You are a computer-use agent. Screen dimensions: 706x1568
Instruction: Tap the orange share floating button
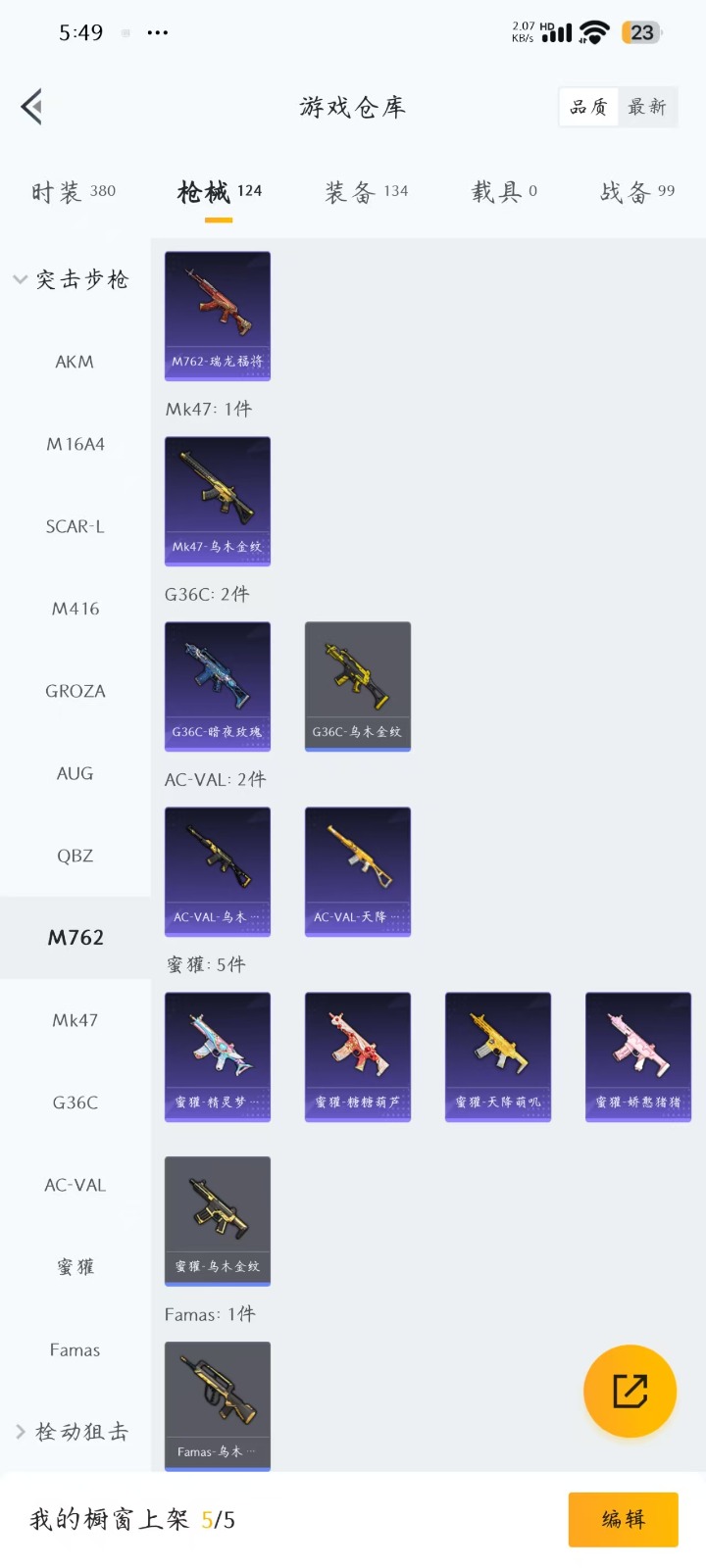point(630,1391)
